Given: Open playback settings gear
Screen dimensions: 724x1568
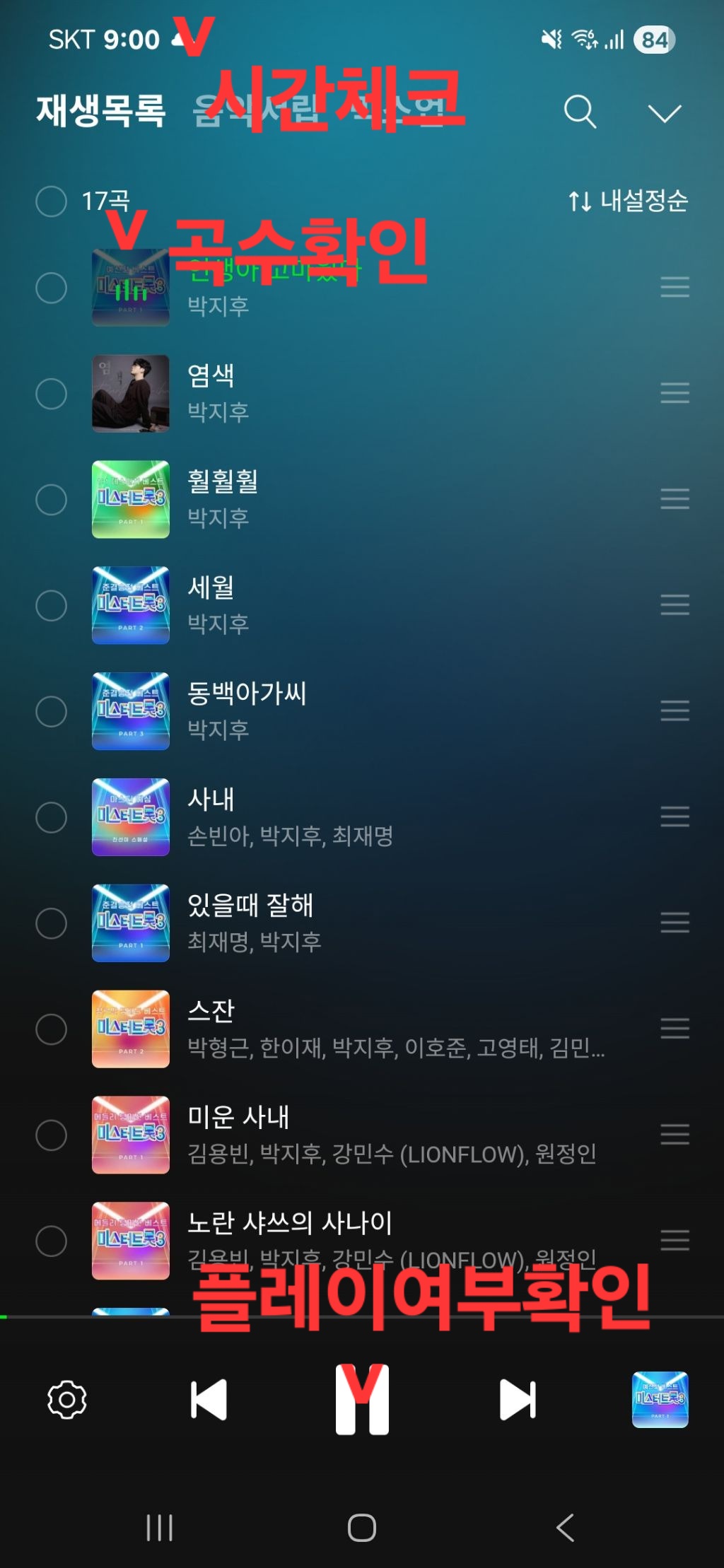Looking at the screenshot, I should 66,1400.
